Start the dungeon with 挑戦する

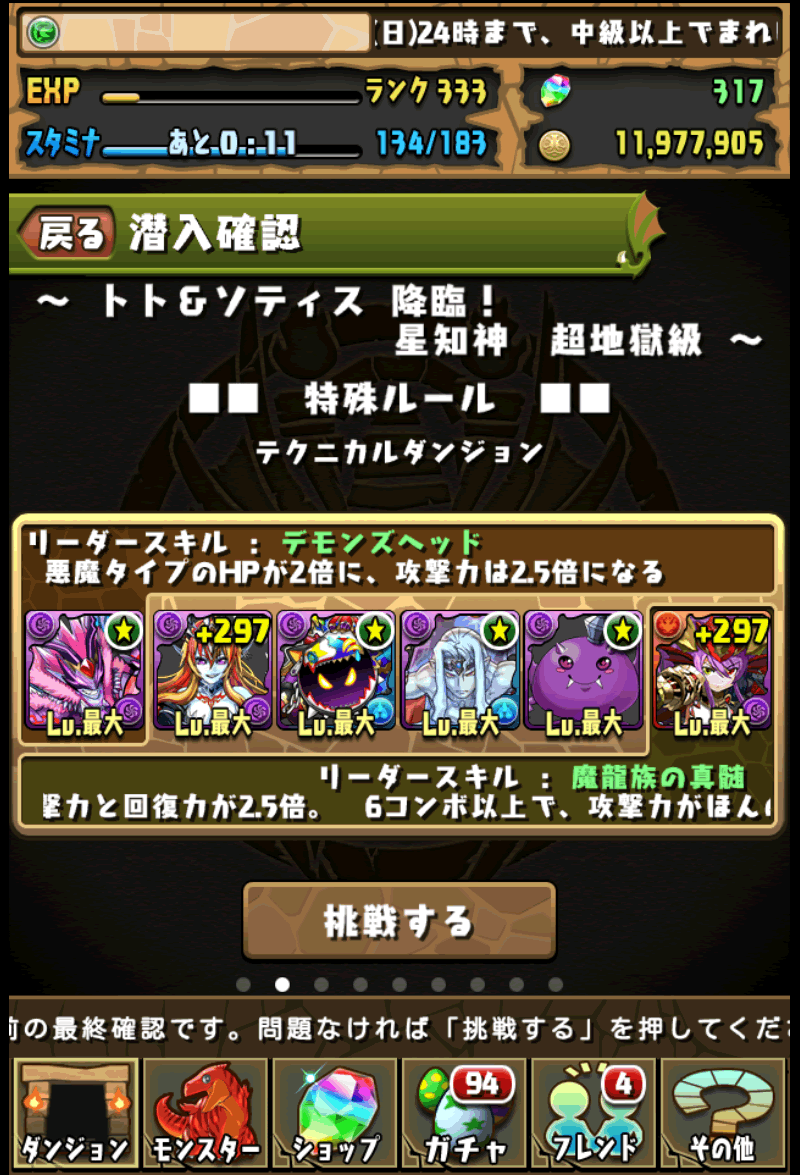(x=399, y=920)
